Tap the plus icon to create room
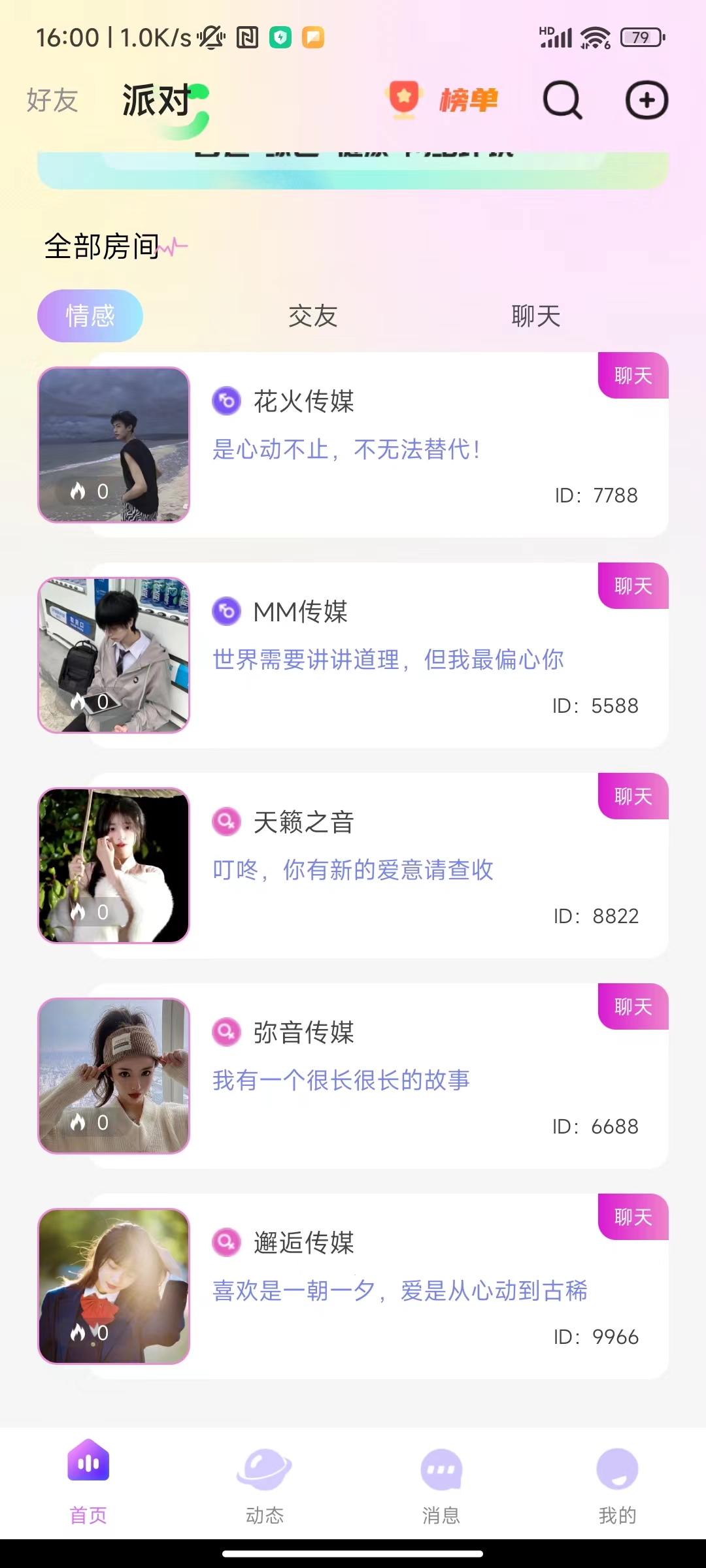 (647, 101)
